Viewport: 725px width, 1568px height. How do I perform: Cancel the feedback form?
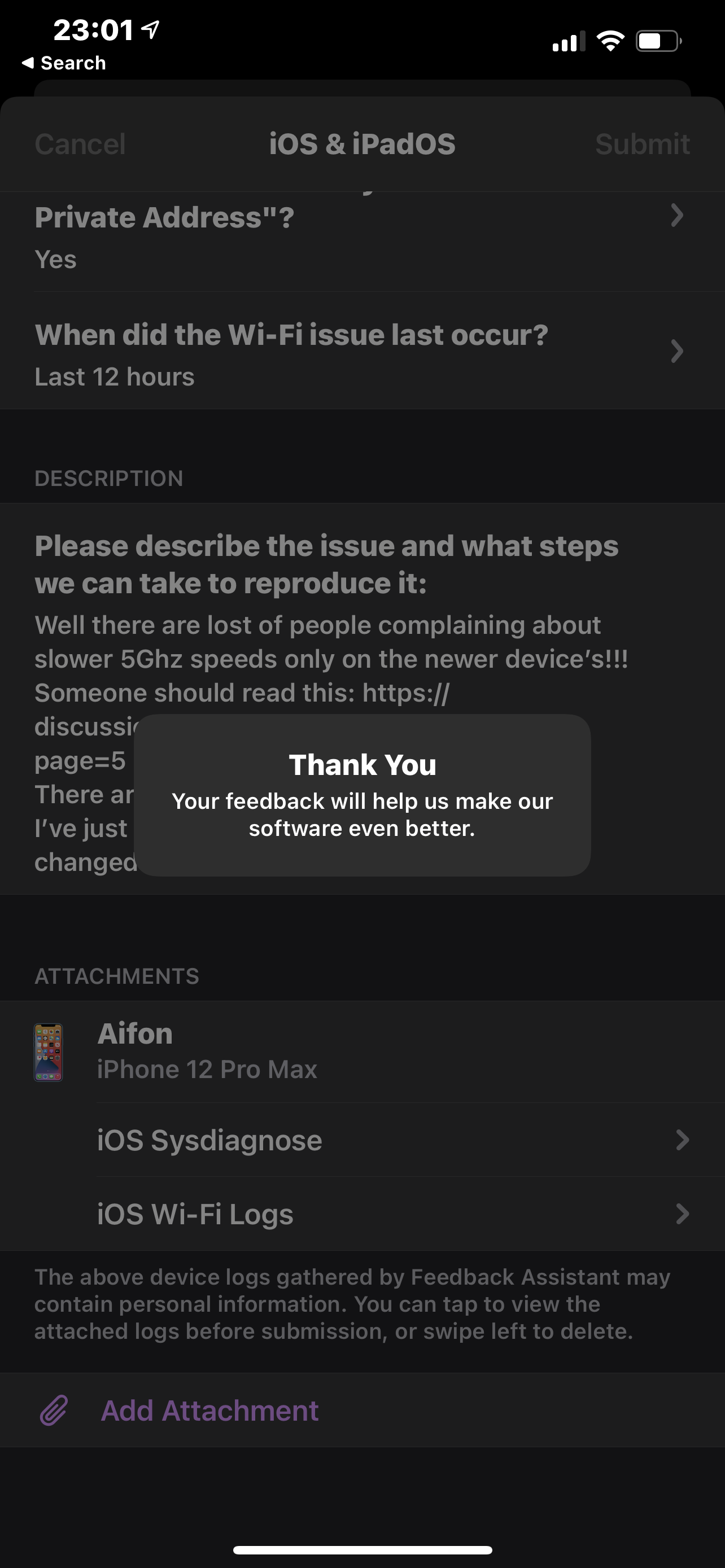tap(80, 144)
